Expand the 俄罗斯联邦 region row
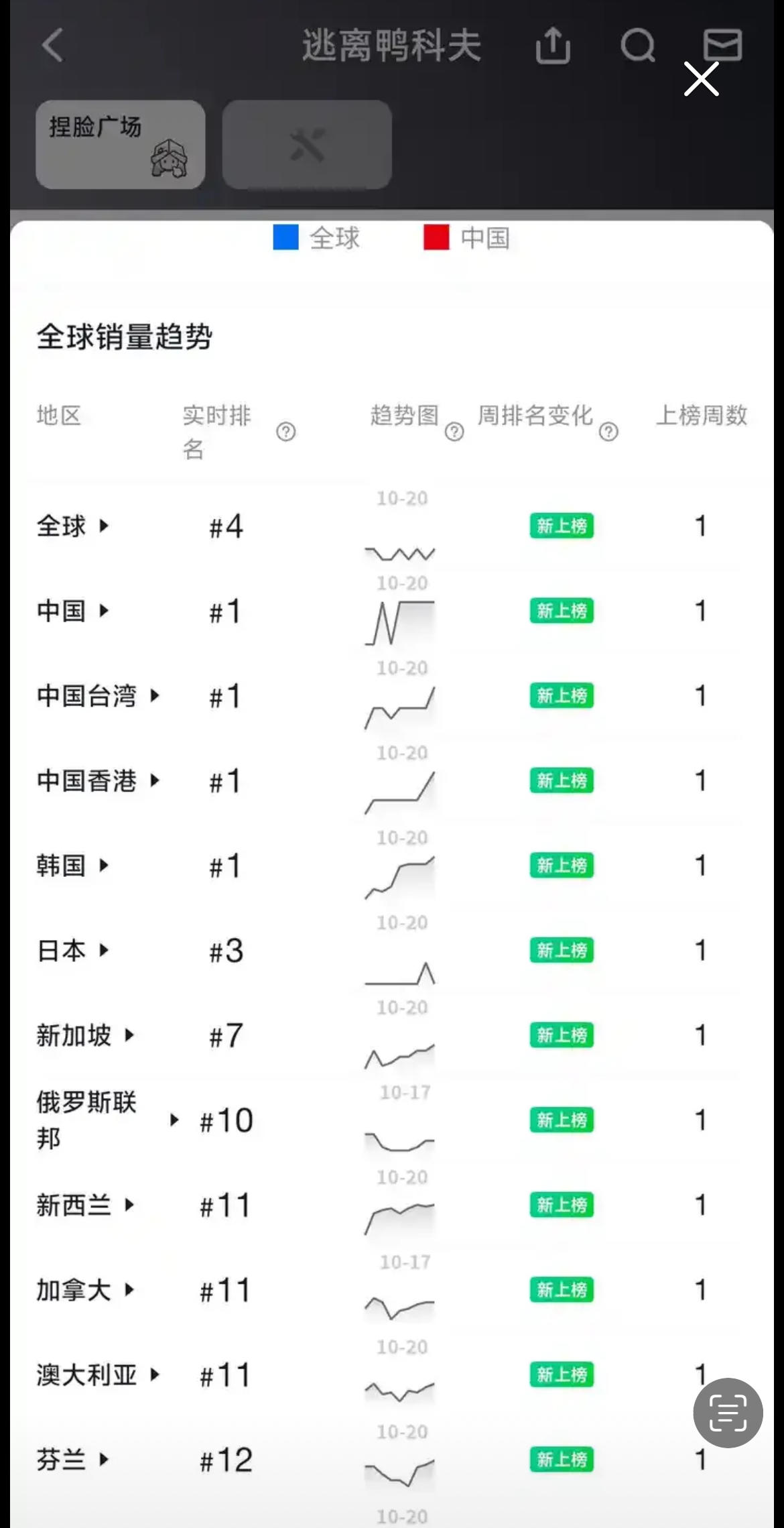784x1528 pixels. pyautogui.click(x=174, y=1120)
